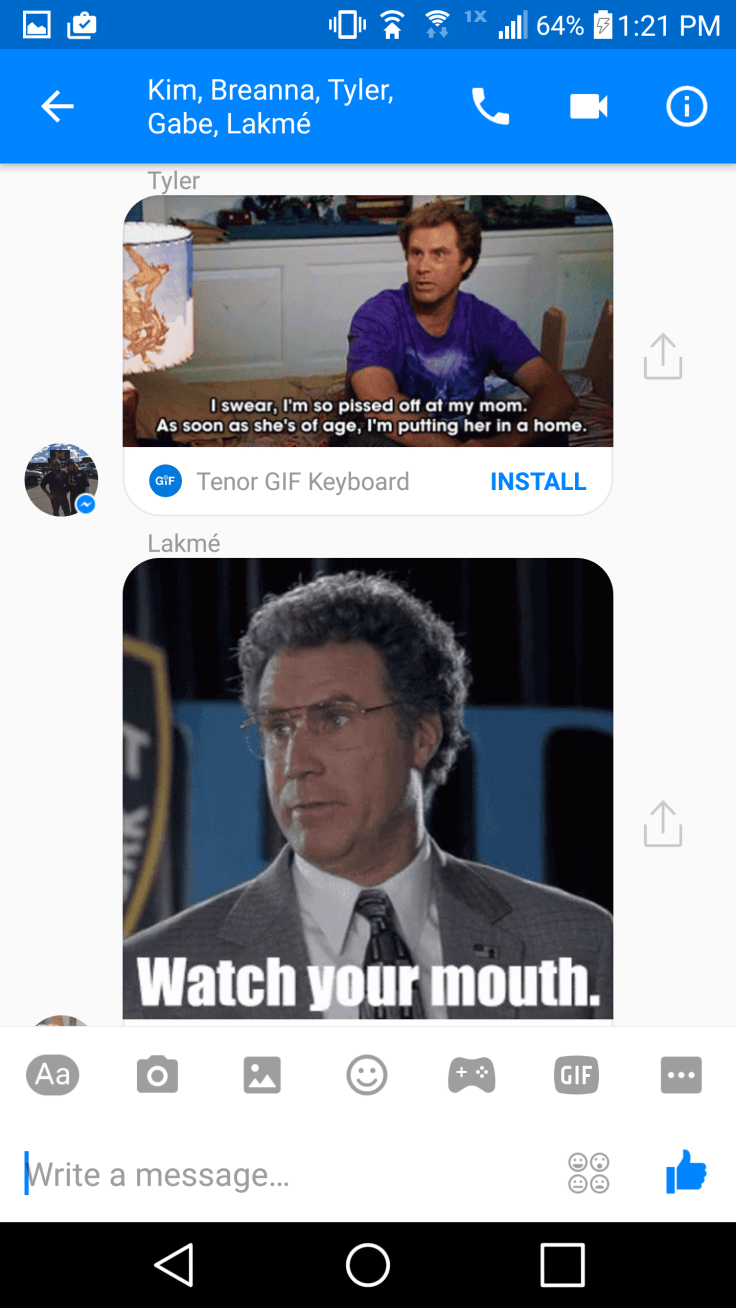This screenshot has height=1308, width=736.
Task: Open Tyler's GIF in full view
Action: coord(367,320)
